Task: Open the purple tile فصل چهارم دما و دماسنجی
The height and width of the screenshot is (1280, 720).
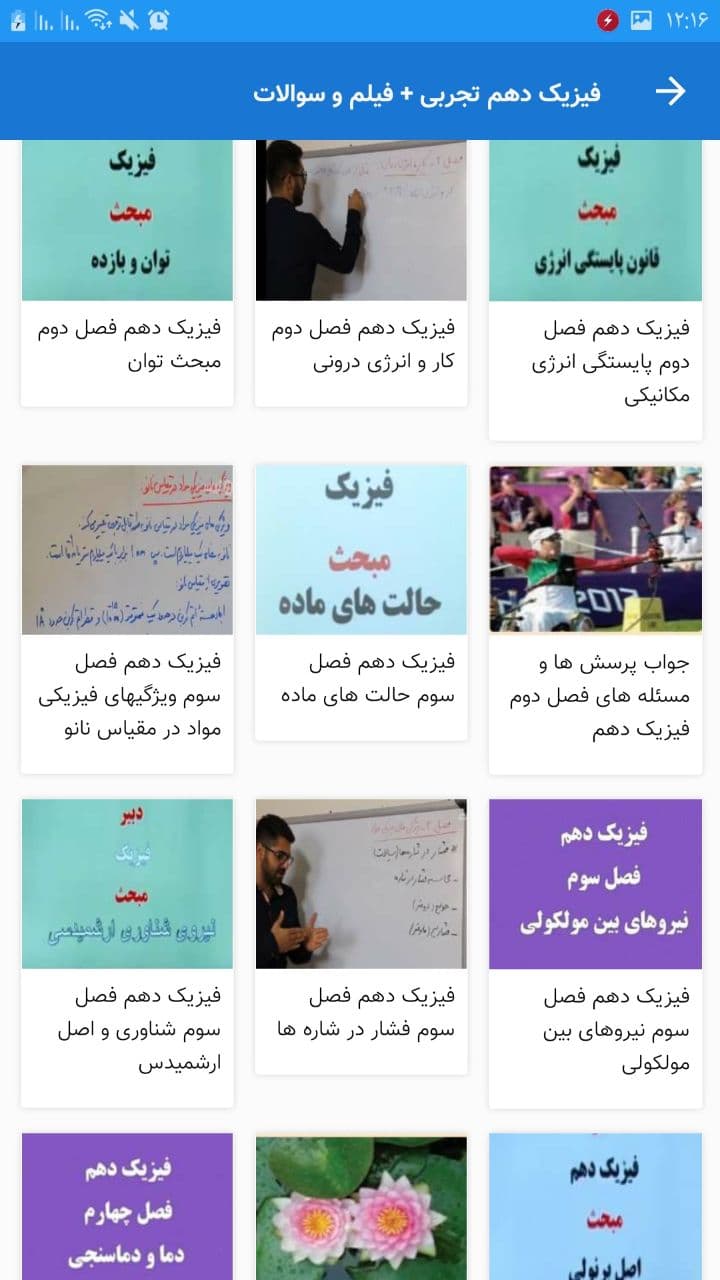Action: [x=127, y=1205]
